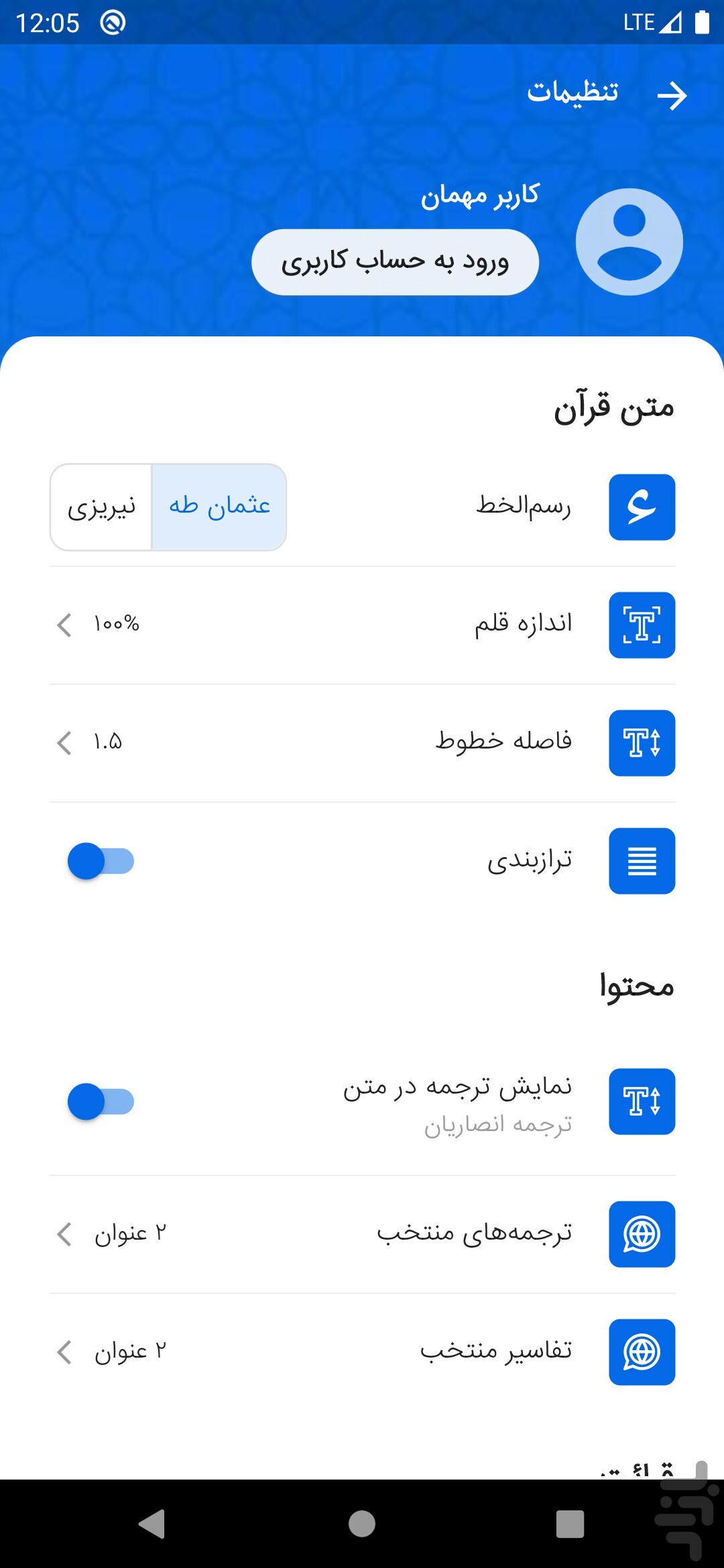The height and width of the screenshot is (1568, 724).
Task: Click the ترجمه‌های منتخب globe icon
Action: pos(641,1235)
